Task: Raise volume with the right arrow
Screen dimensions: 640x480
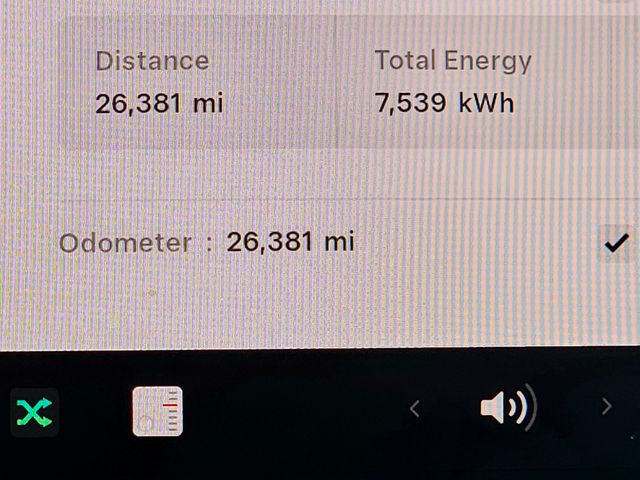Action: (606, 407)
